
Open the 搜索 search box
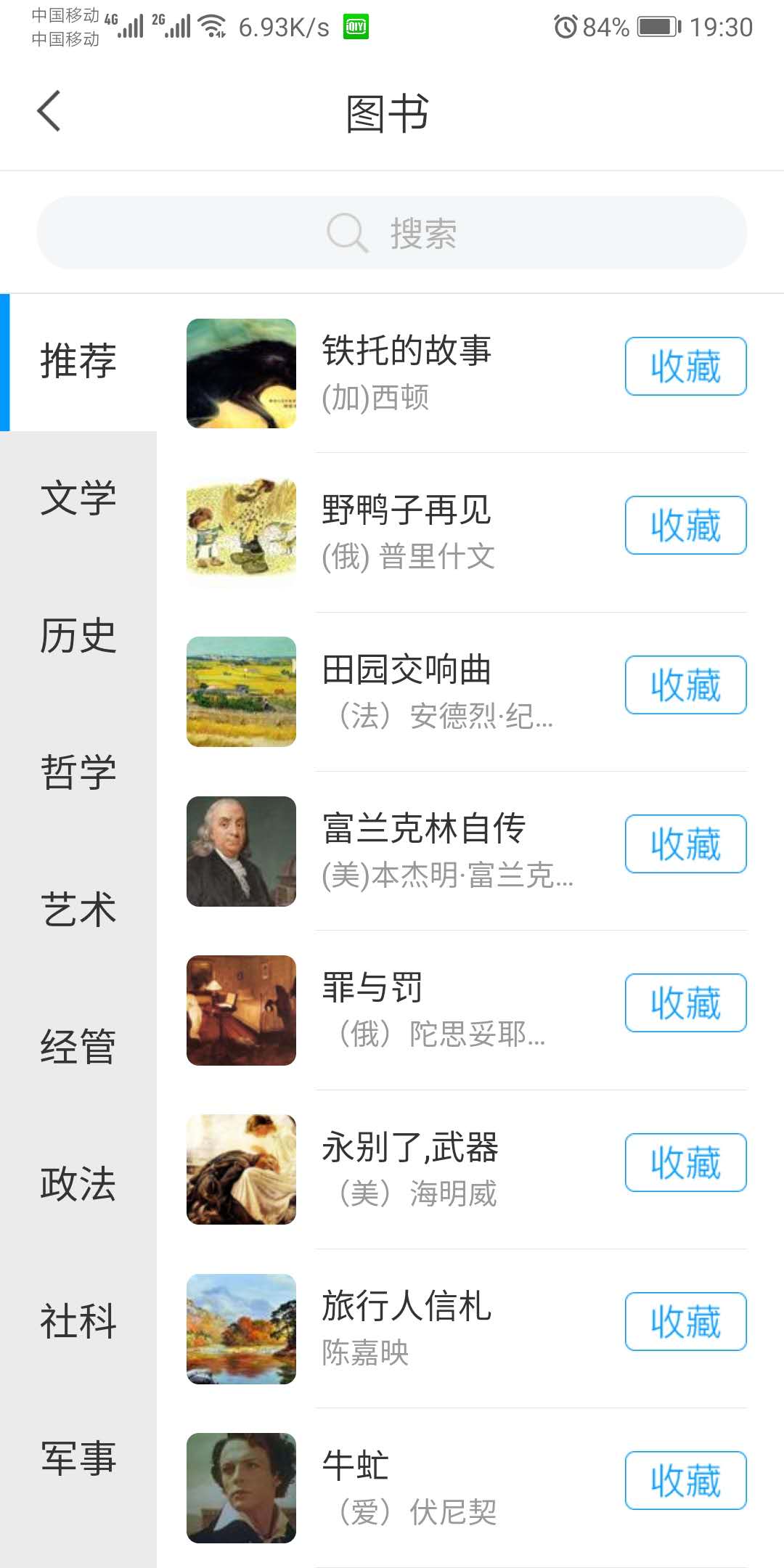(x=392, y=233)
